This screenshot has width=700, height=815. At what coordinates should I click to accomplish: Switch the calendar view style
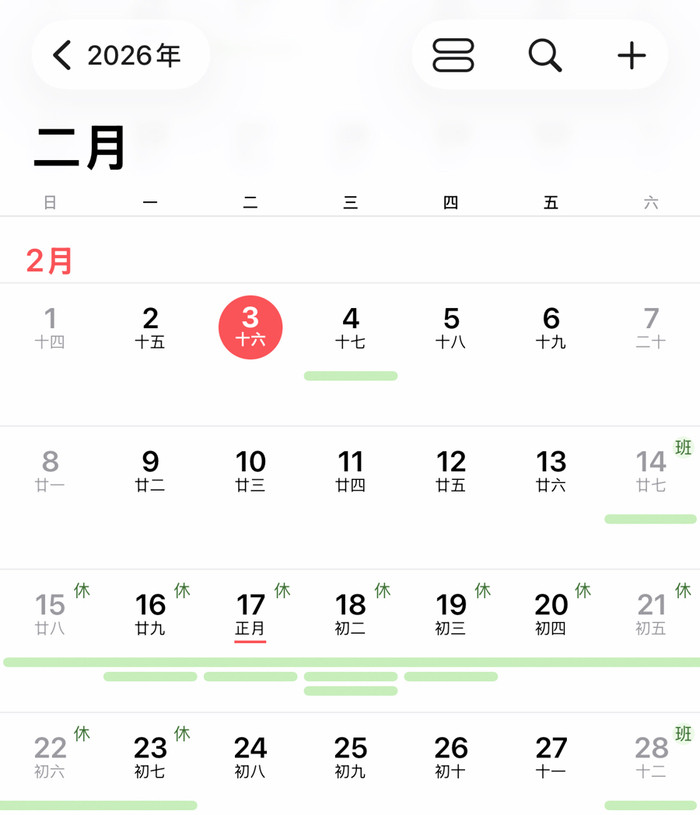click(453, 55)
